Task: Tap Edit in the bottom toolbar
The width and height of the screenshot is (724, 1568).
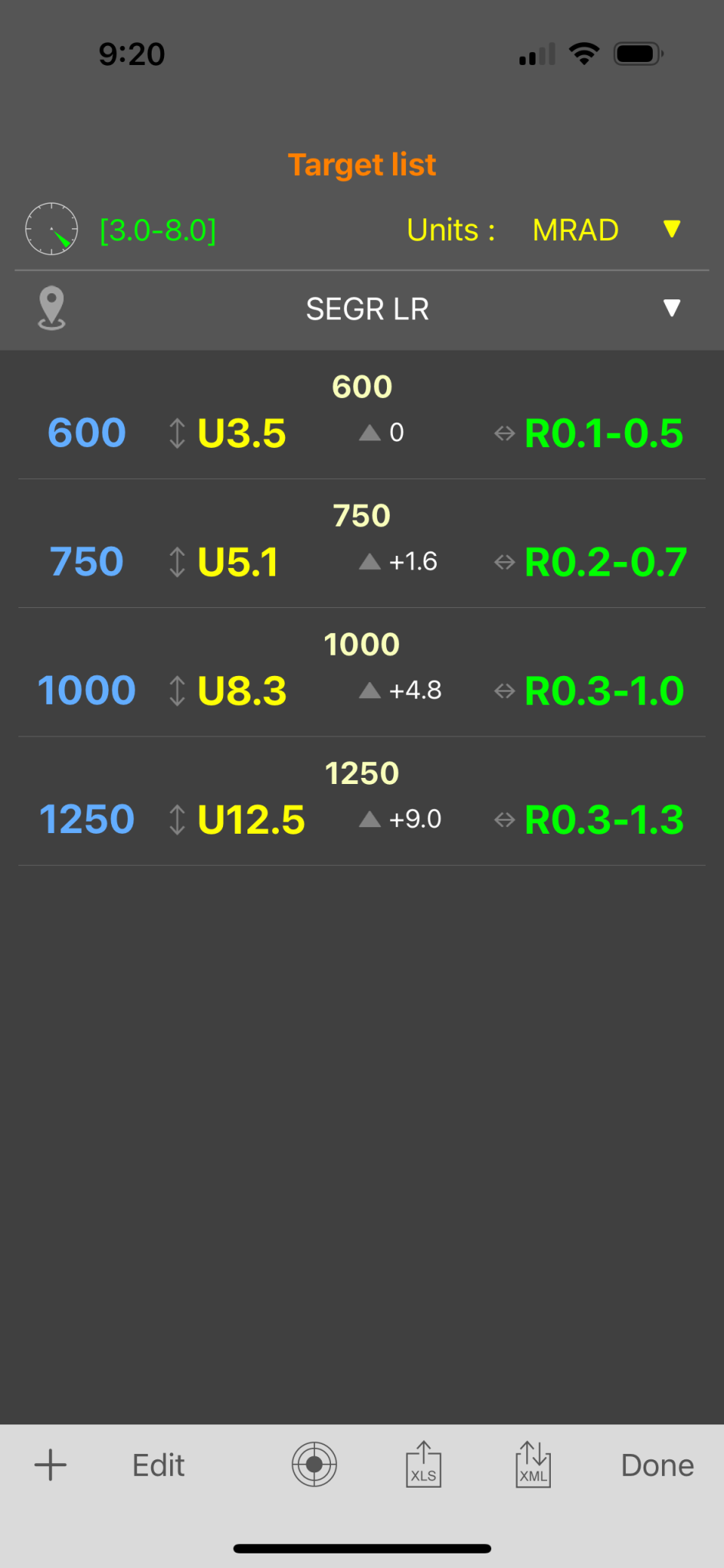Action: [x=159, y=1465]
